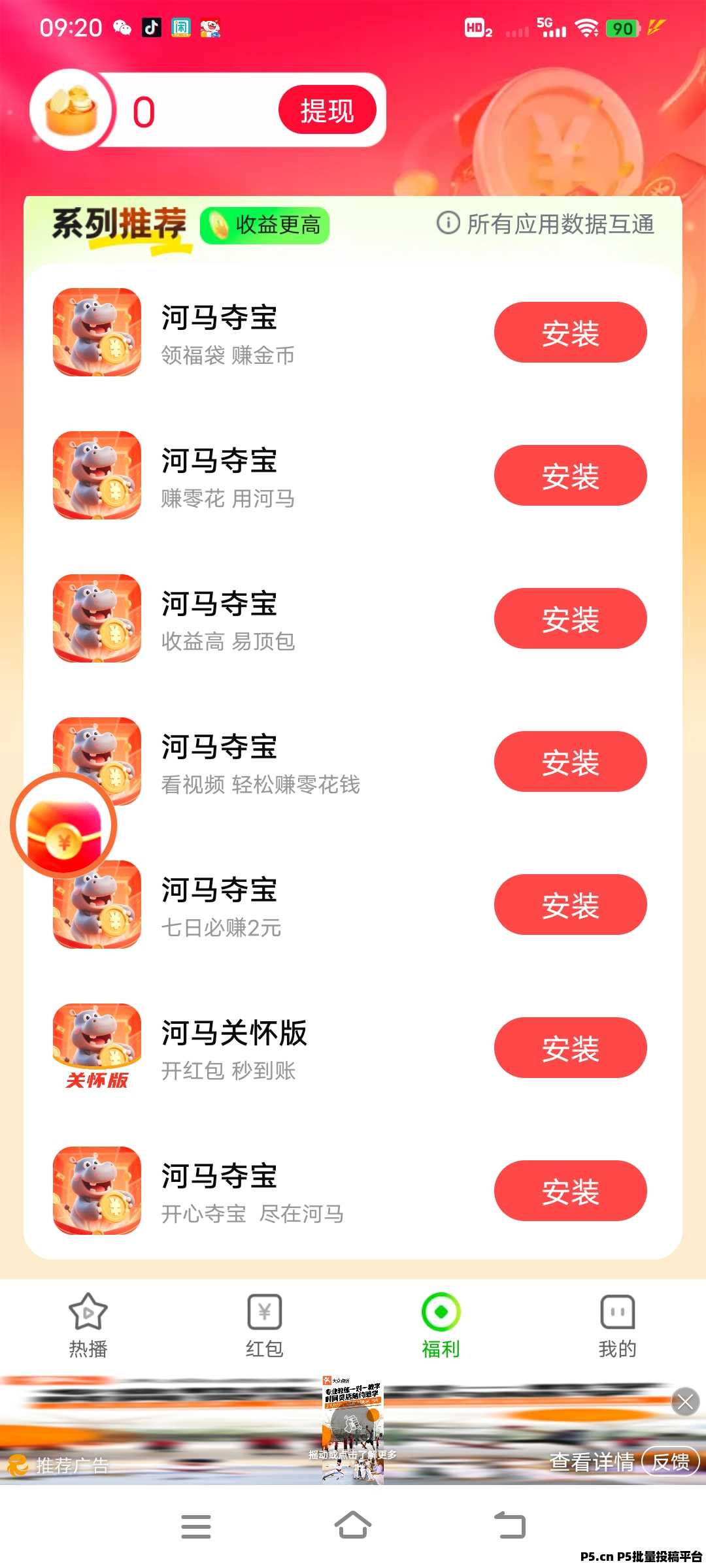Tap the 提现 withdraw button
This screenshot has width=706, height=1568.
coord(327,110)
